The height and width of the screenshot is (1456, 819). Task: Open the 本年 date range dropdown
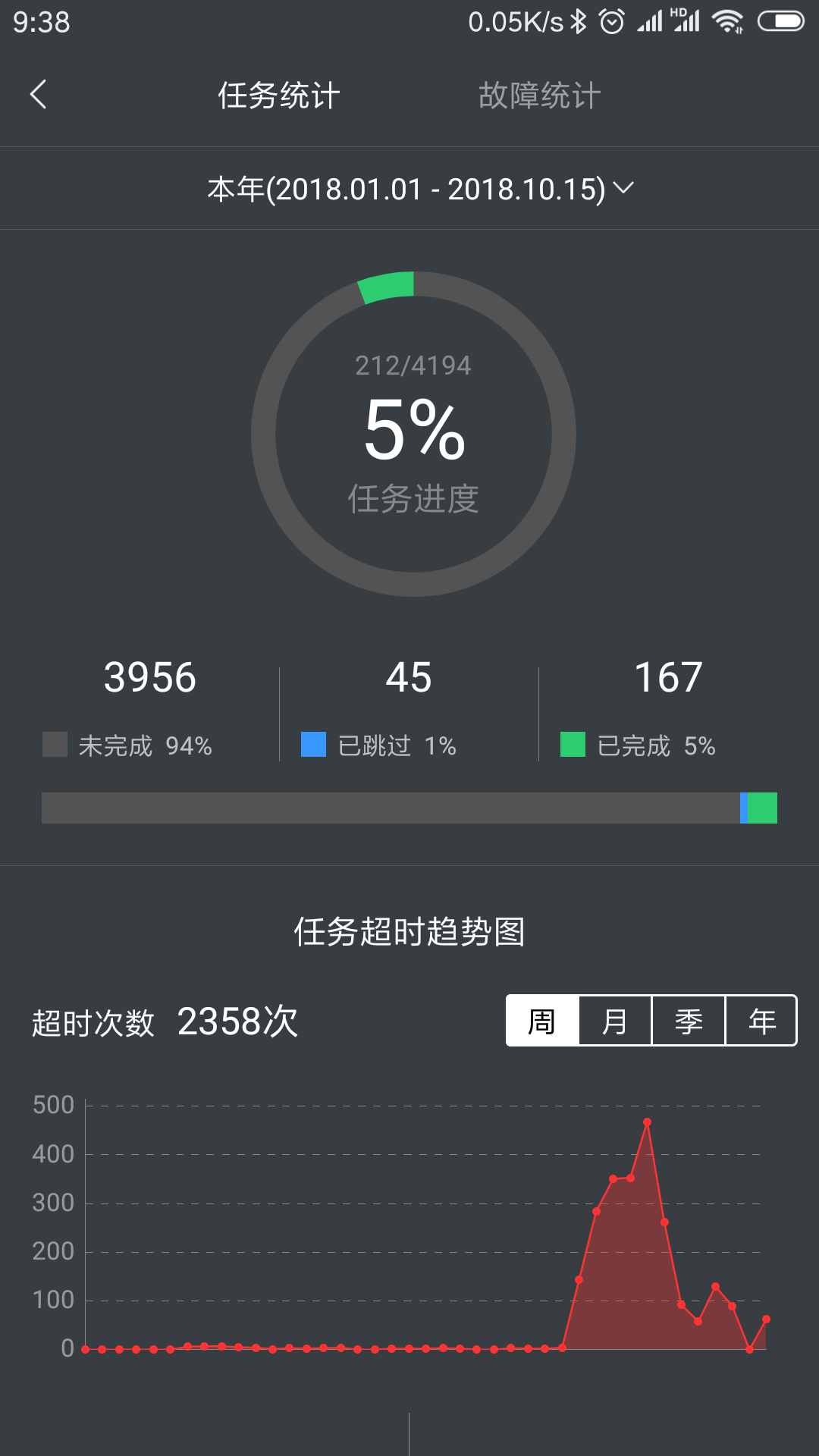pyautogui.click(x=419, y=189)
